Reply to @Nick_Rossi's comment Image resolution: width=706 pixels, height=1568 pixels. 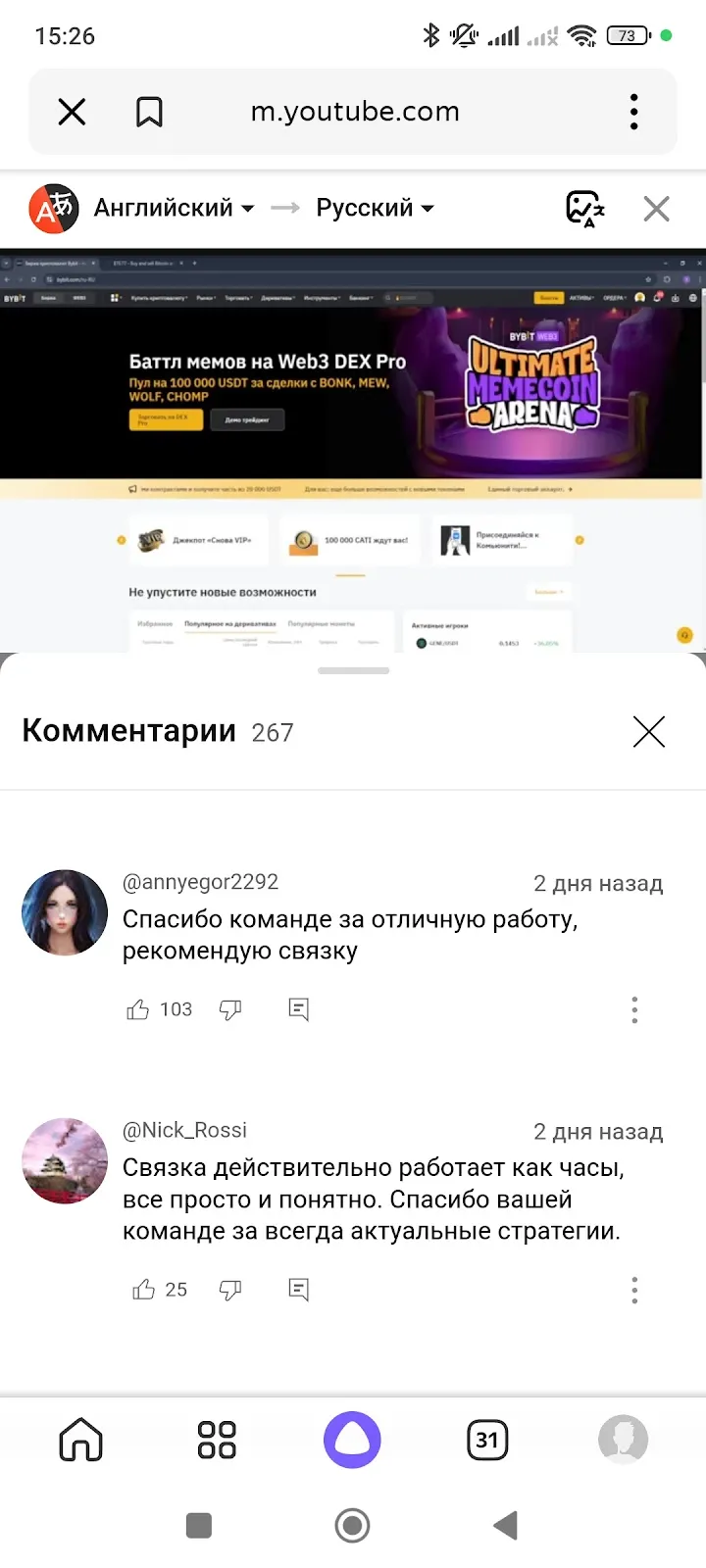click(299, 1290)
